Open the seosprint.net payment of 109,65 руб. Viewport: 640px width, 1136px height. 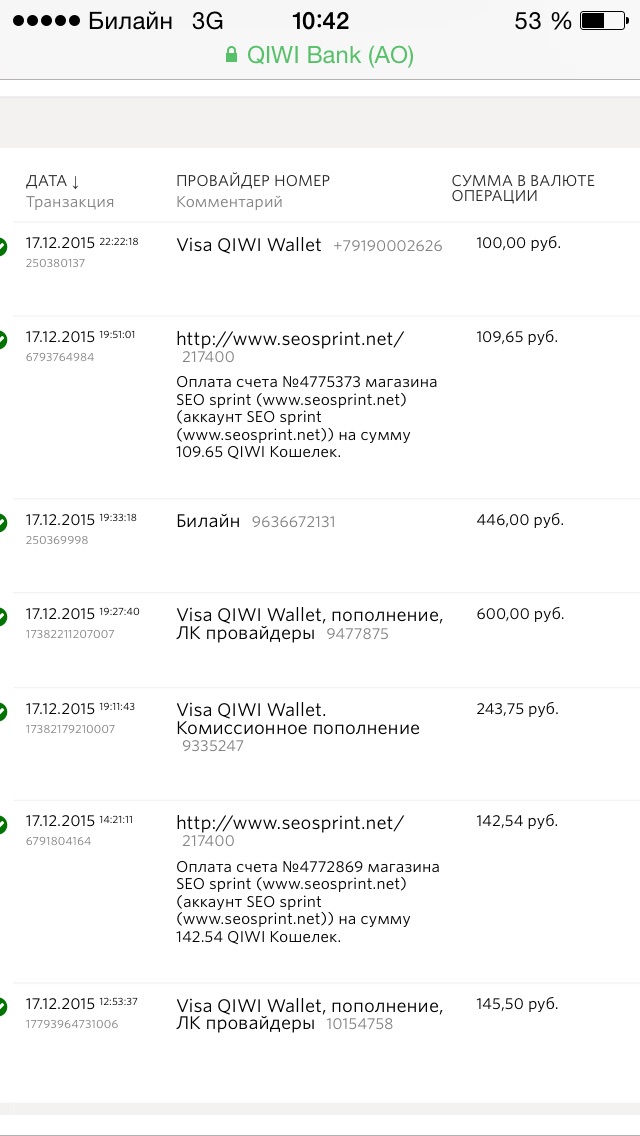pos(320,407)
